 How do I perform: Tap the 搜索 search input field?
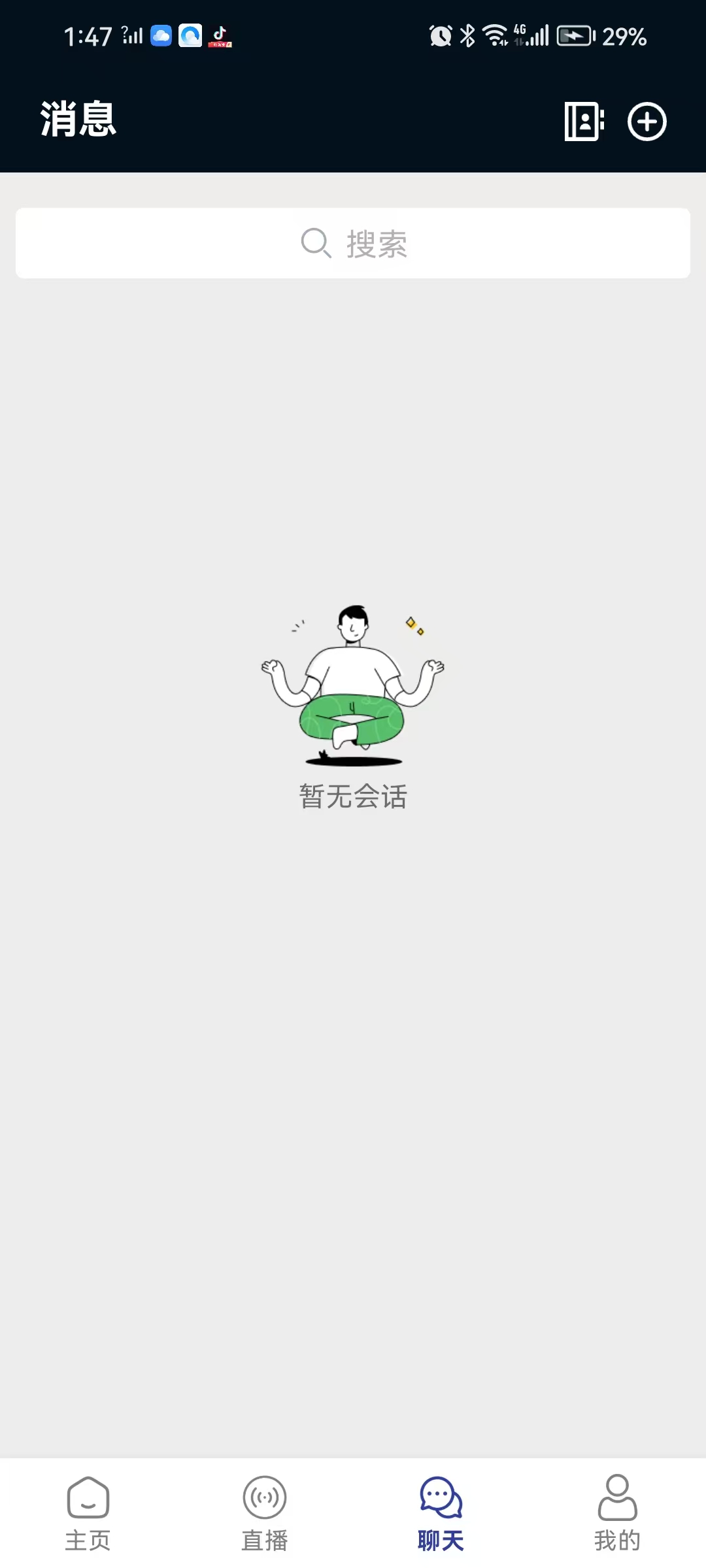[353, 243]
